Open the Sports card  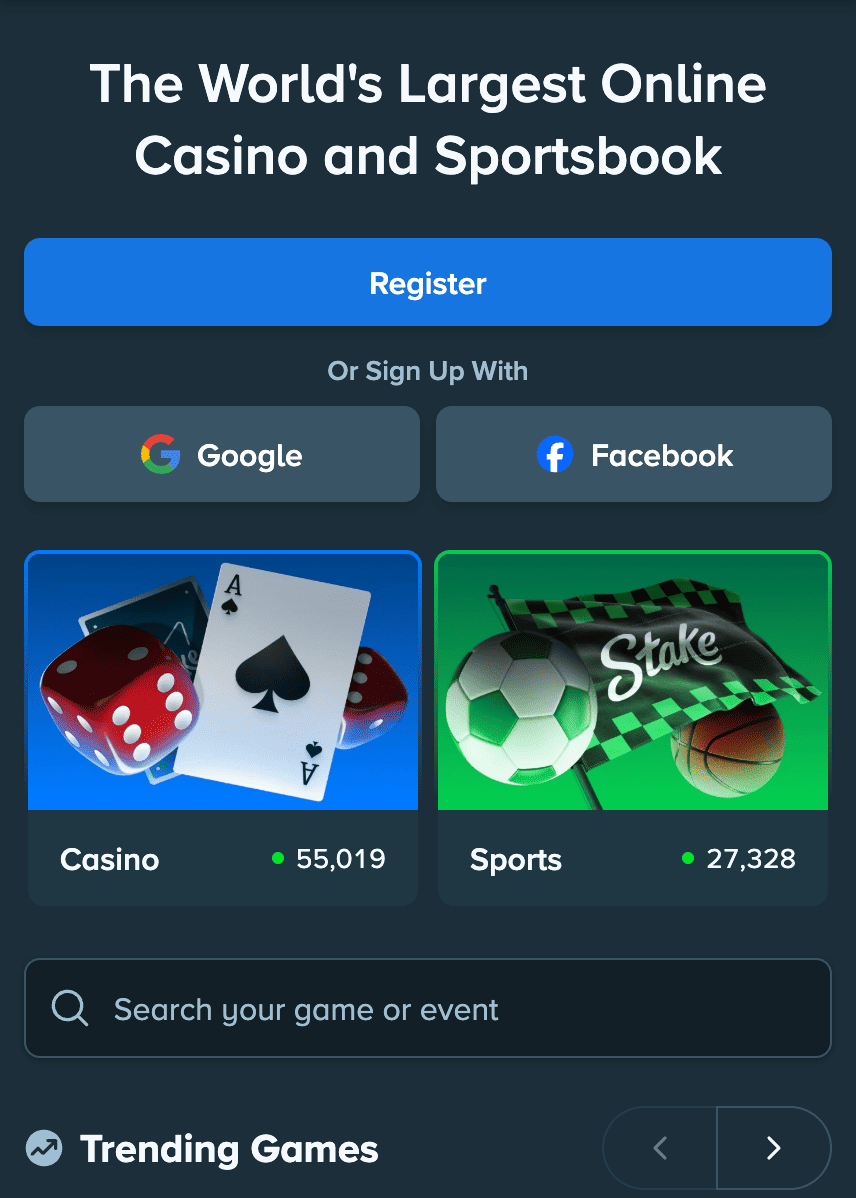(633, 728)
